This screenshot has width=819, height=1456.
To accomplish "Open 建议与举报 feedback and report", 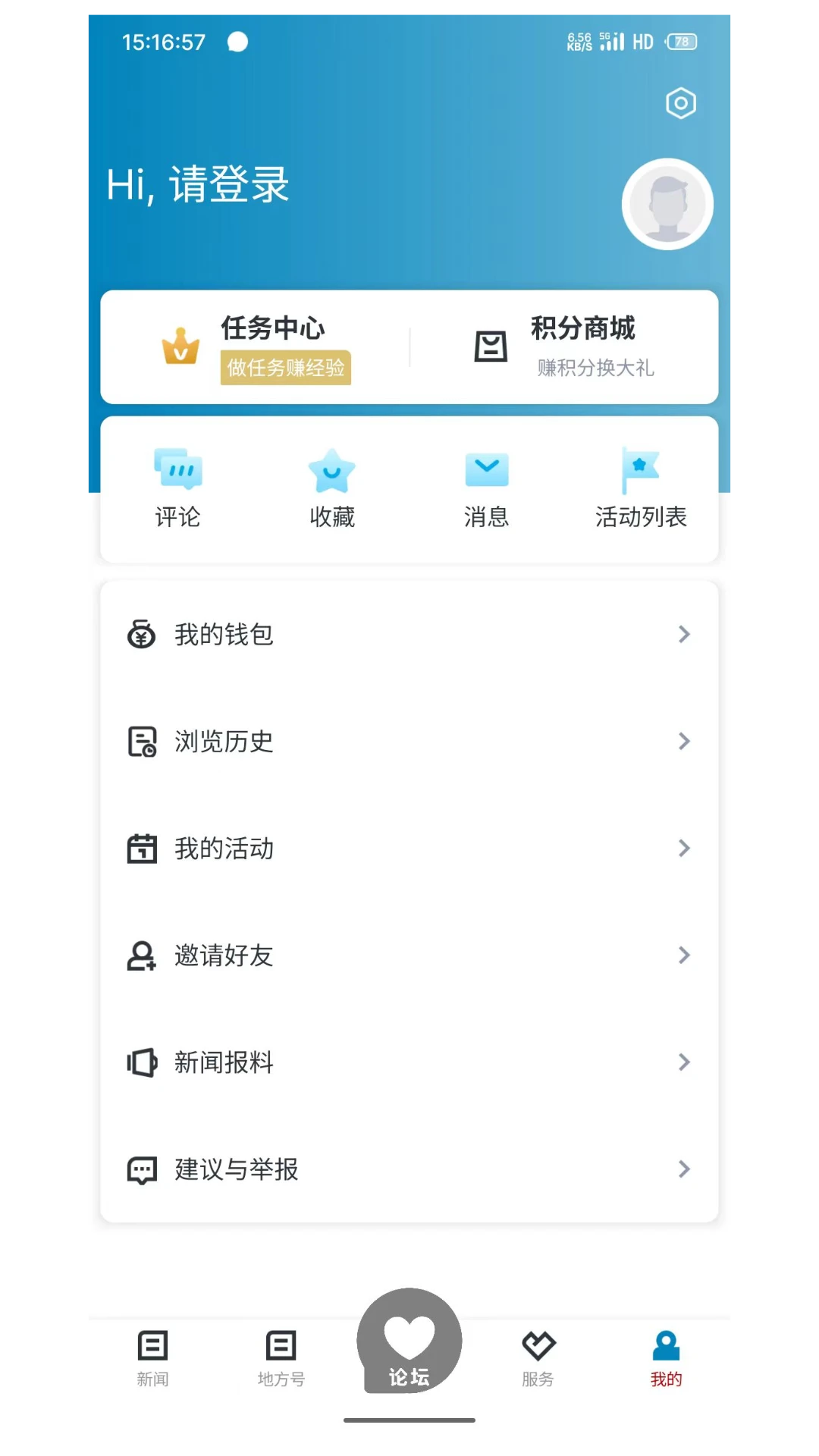I will click(x=409, y=1169).
